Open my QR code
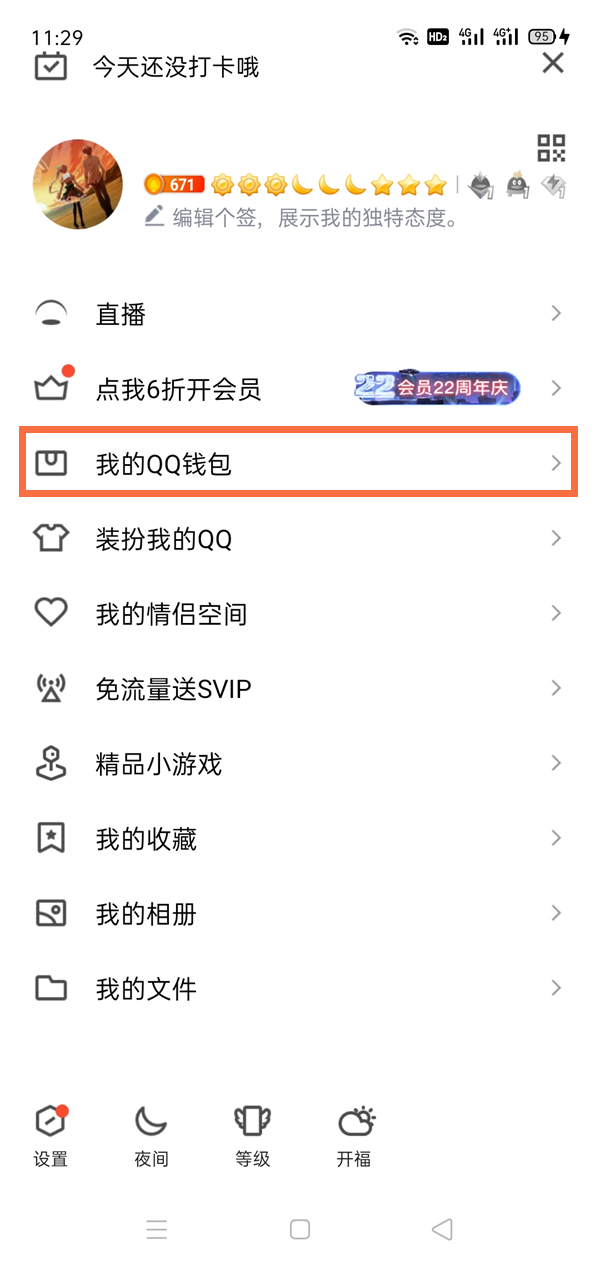The image size is (600, 1266). (x=551, y=148)
